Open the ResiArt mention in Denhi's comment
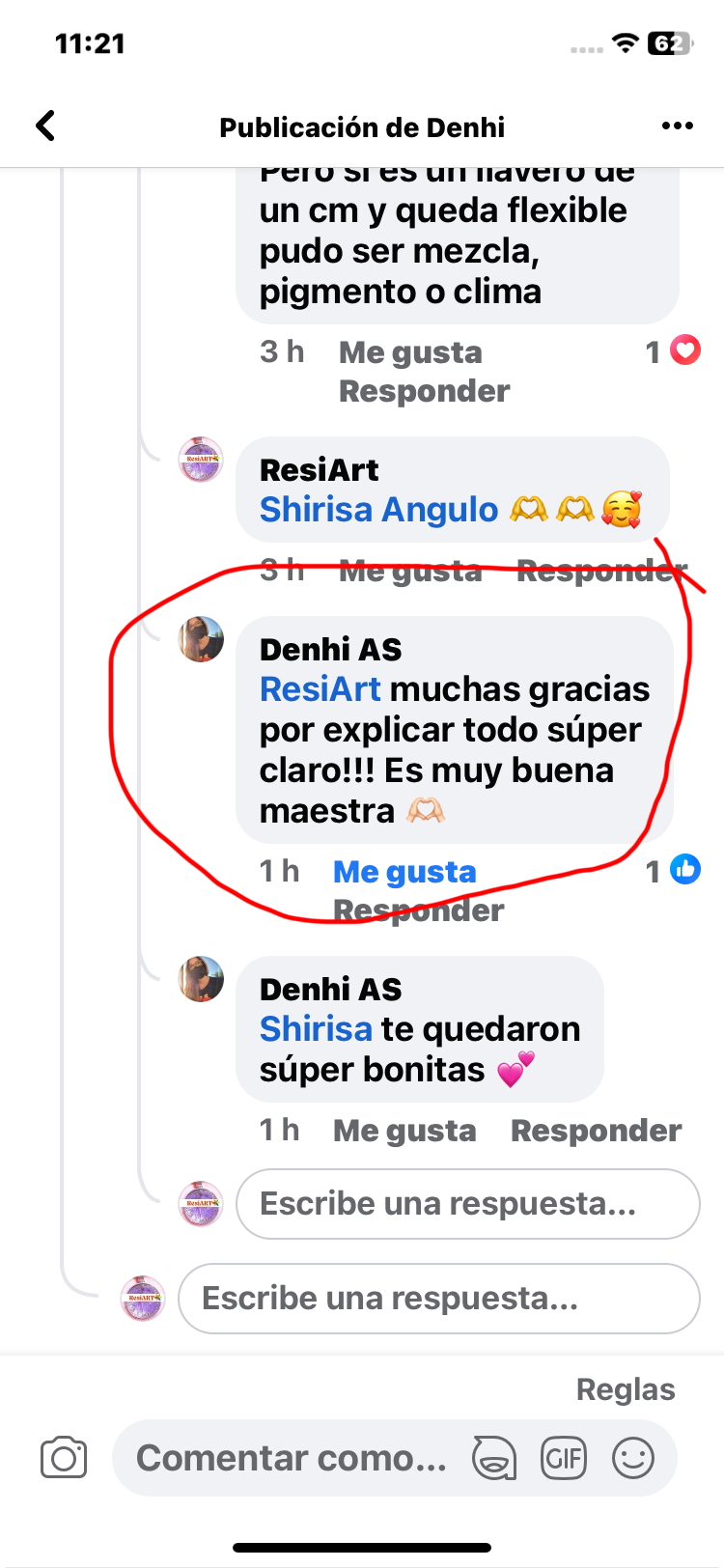 [x=320, y=689]
